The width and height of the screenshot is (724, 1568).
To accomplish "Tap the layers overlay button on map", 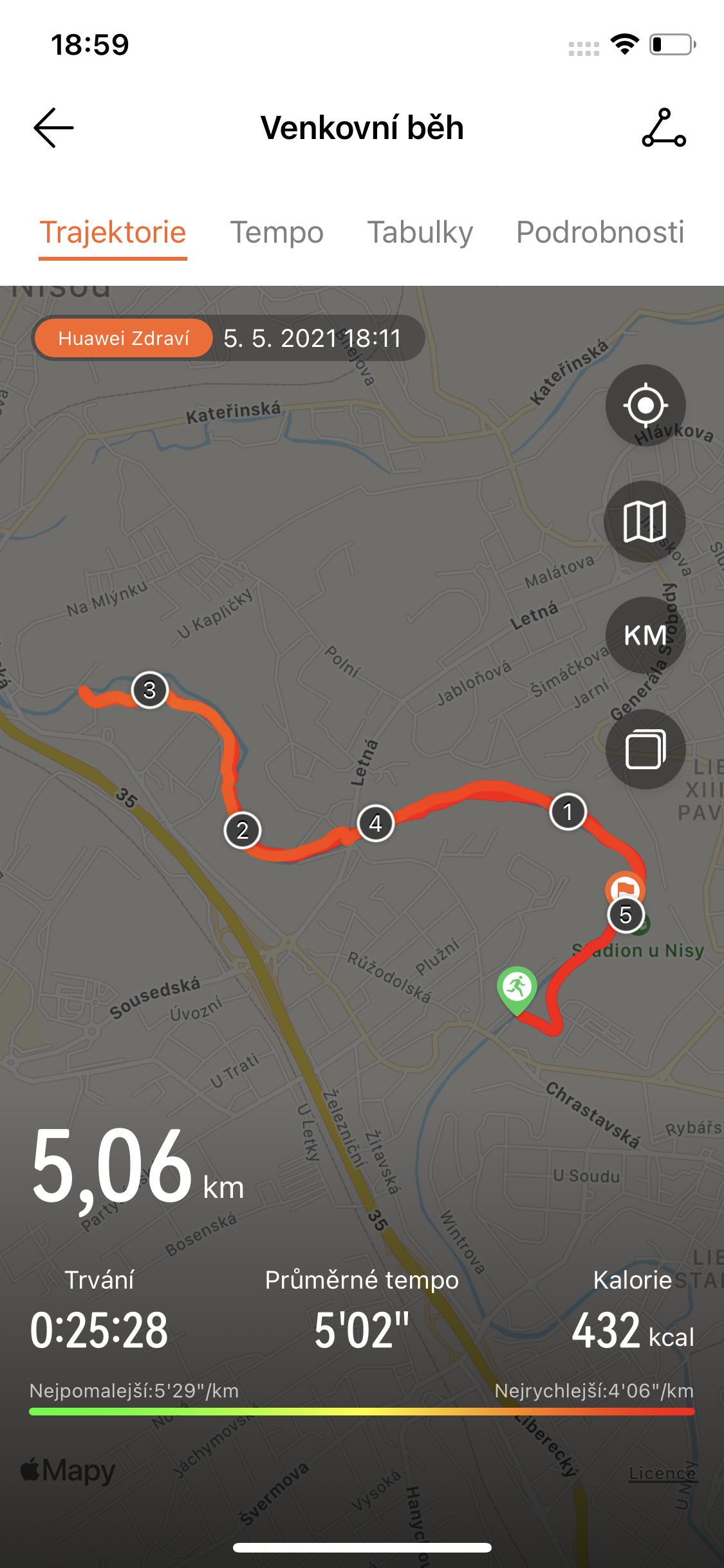I will [x=645, y=749].
